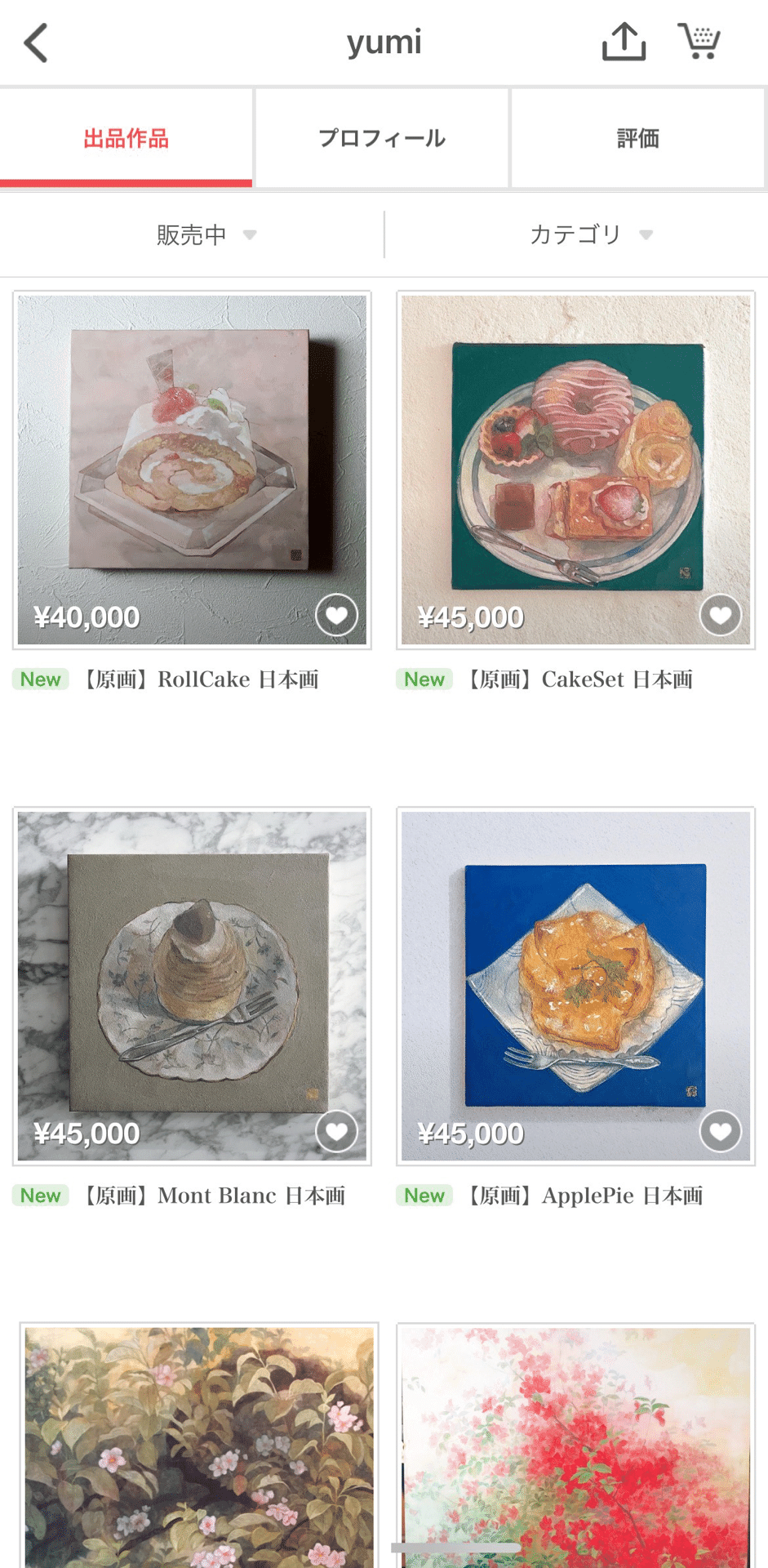Select the 出品作品 tab
Image resolution: width=768 pixels, height=1568 pixels.
(x=126, y=138)
